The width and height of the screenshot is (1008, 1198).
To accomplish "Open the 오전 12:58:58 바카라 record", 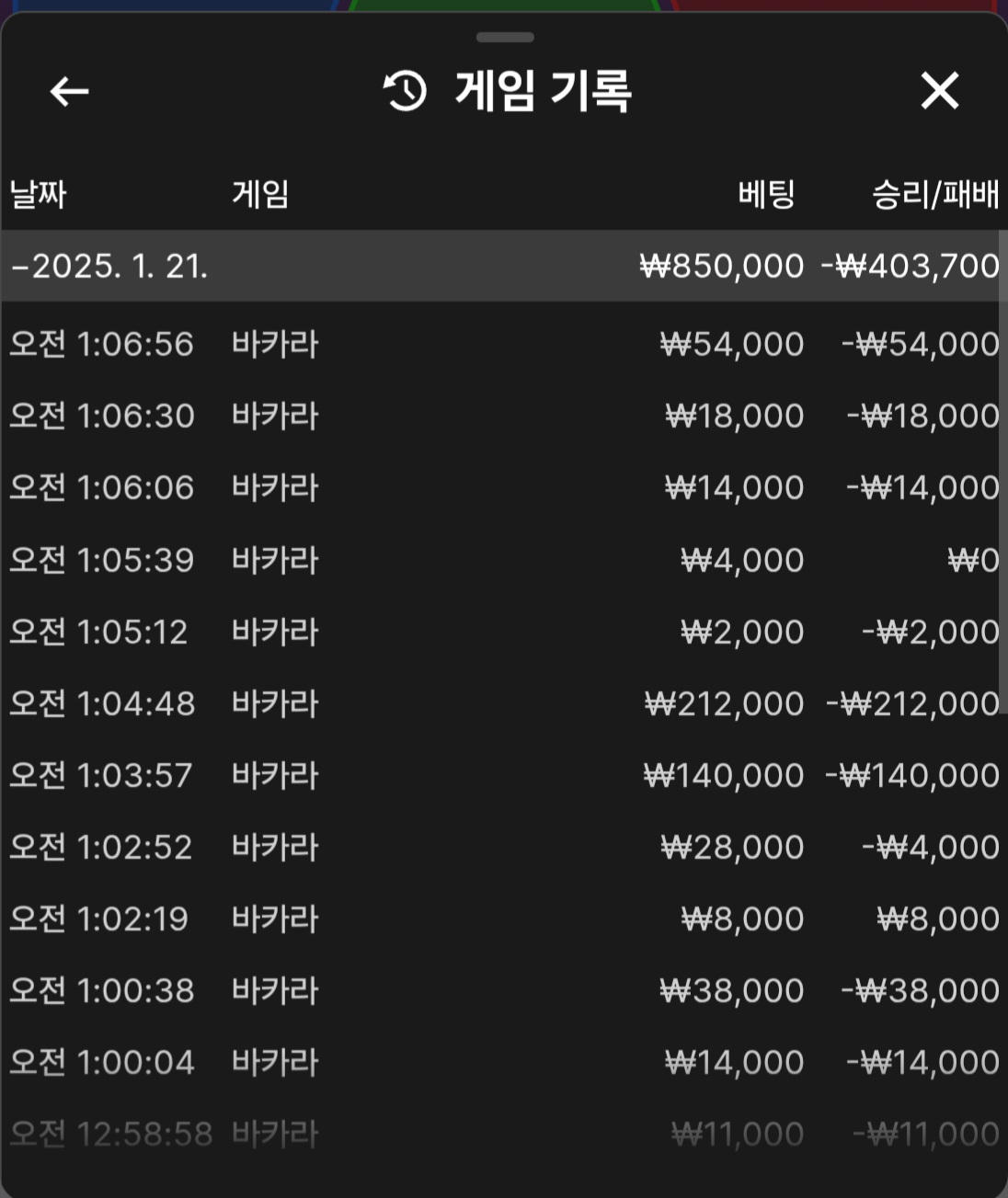I will click(x=504, y=1134).
